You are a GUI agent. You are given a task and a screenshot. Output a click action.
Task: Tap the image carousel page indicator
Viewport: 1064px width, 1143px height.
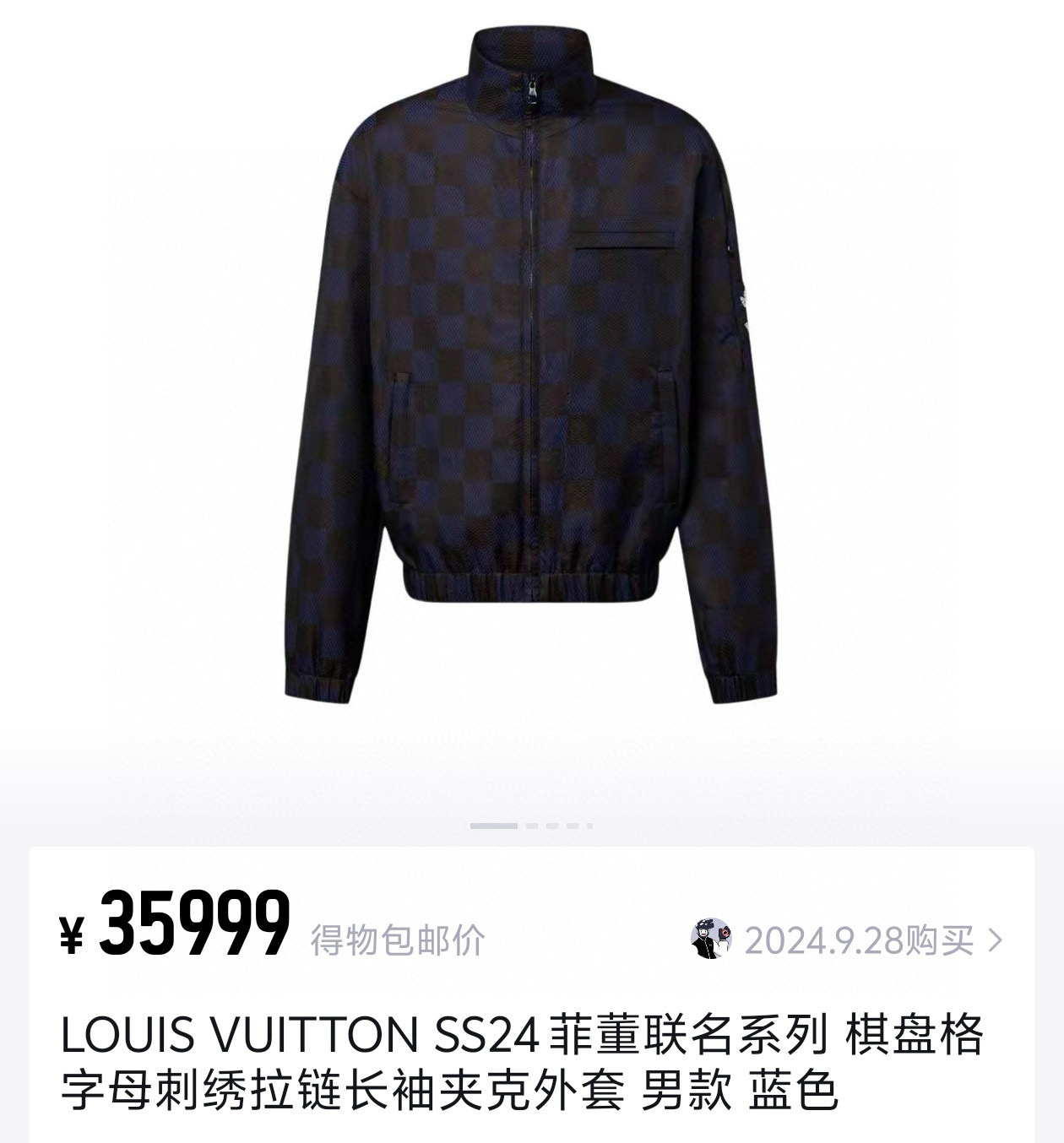click(x=531, y=826)
